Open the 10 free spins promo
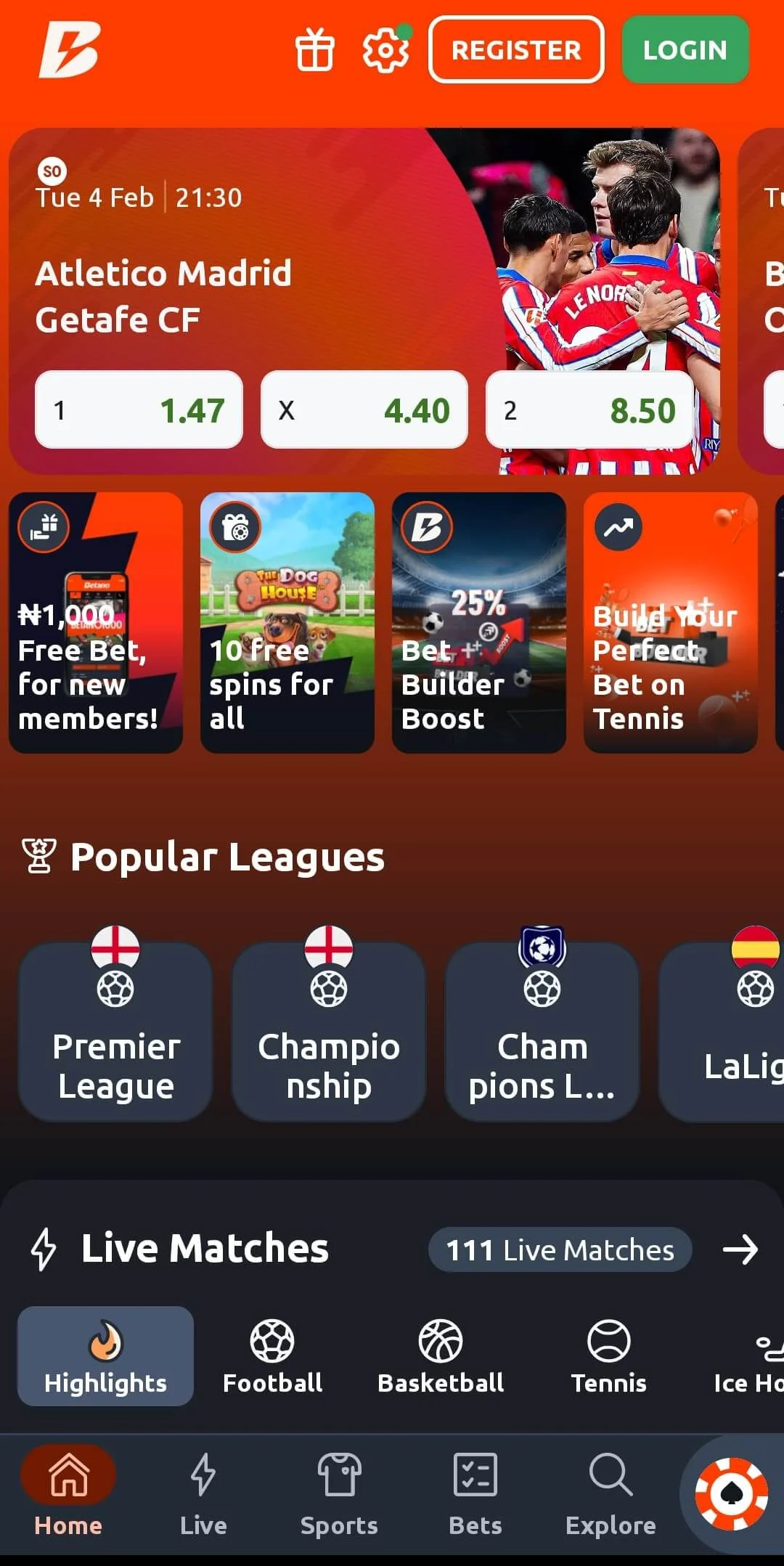 [x=287, y=622]
